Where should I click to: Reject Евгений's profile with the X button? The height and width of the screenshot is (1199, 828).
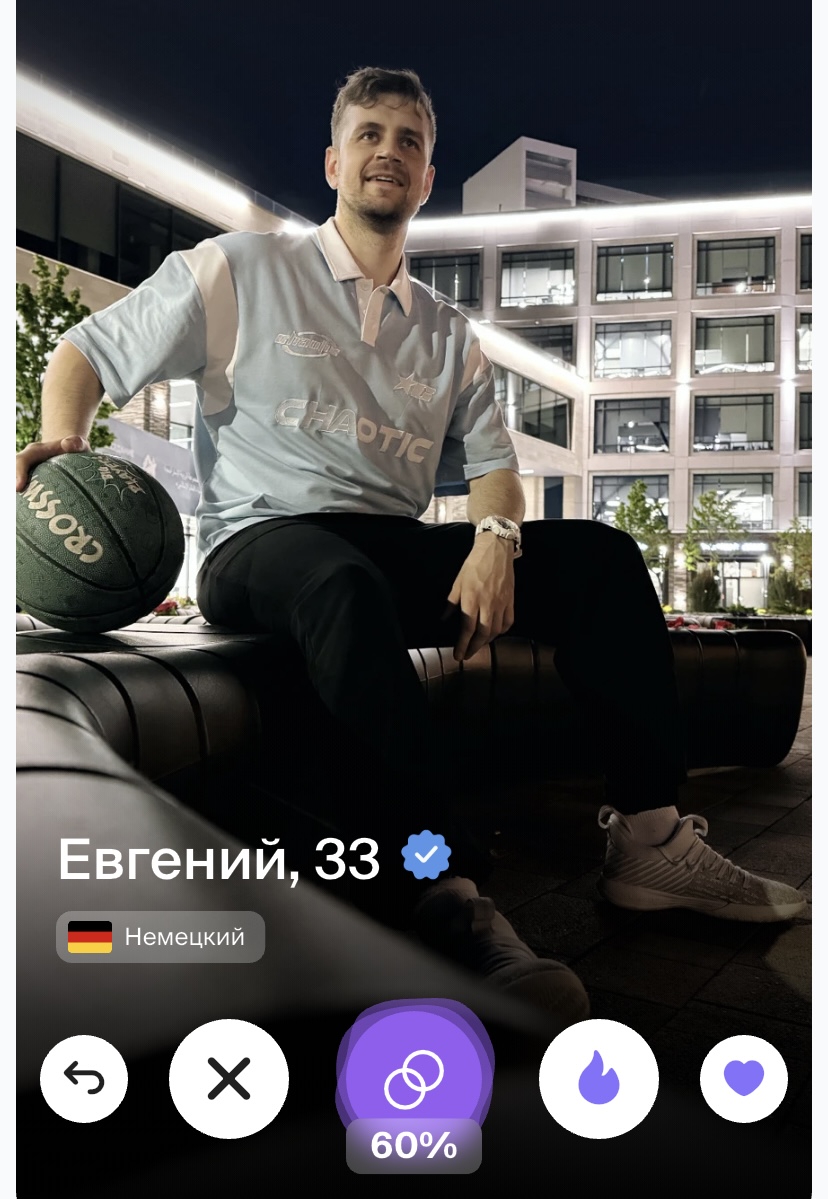pos(229,1079)
